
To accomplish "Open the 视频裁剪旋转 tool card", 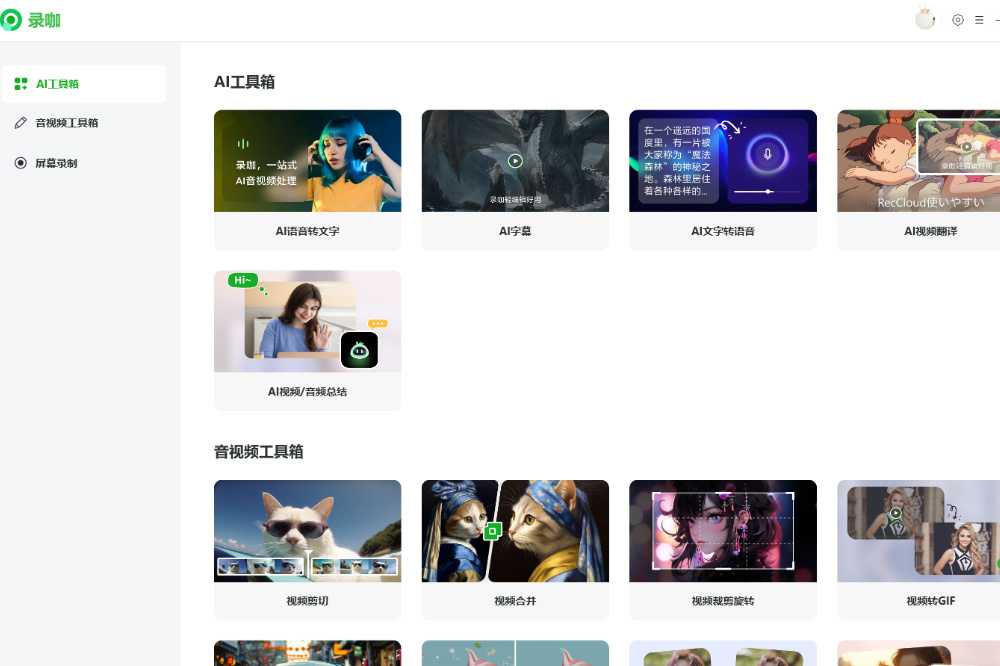I will pyautogui.click(x=722, y=550).
